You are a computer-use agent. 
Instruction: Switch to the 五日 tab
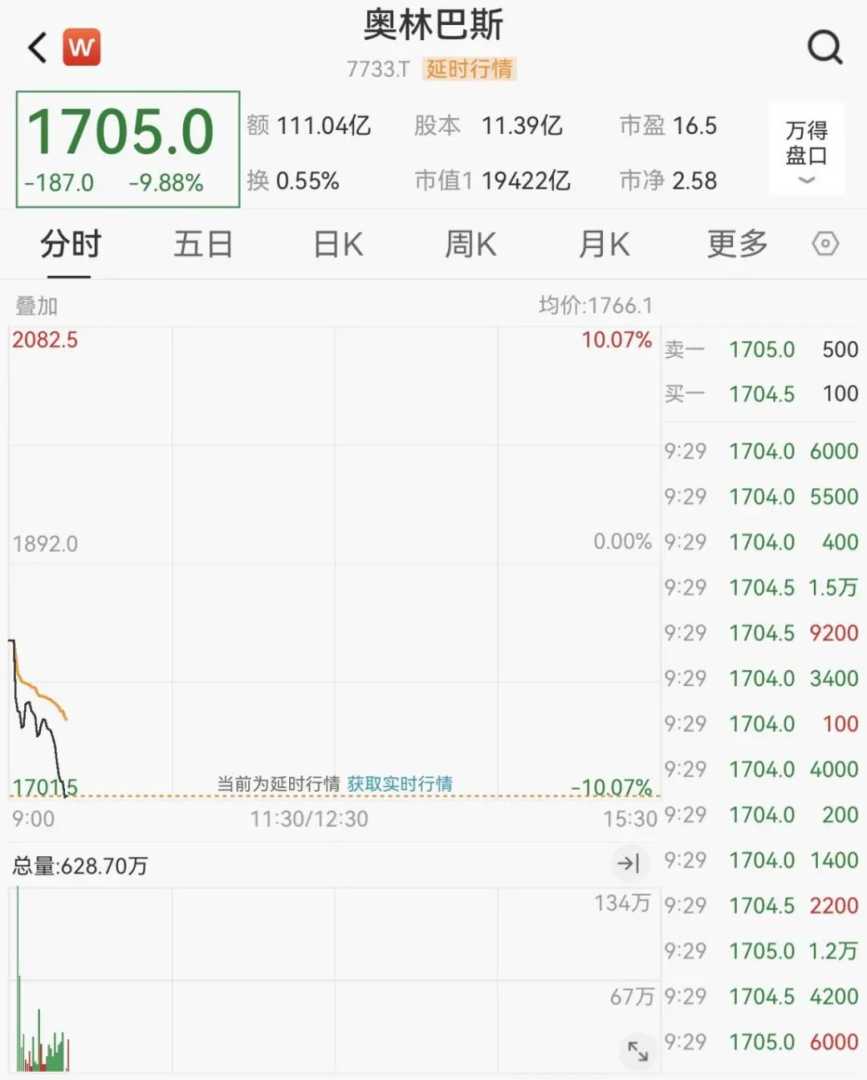click(203, 244)
